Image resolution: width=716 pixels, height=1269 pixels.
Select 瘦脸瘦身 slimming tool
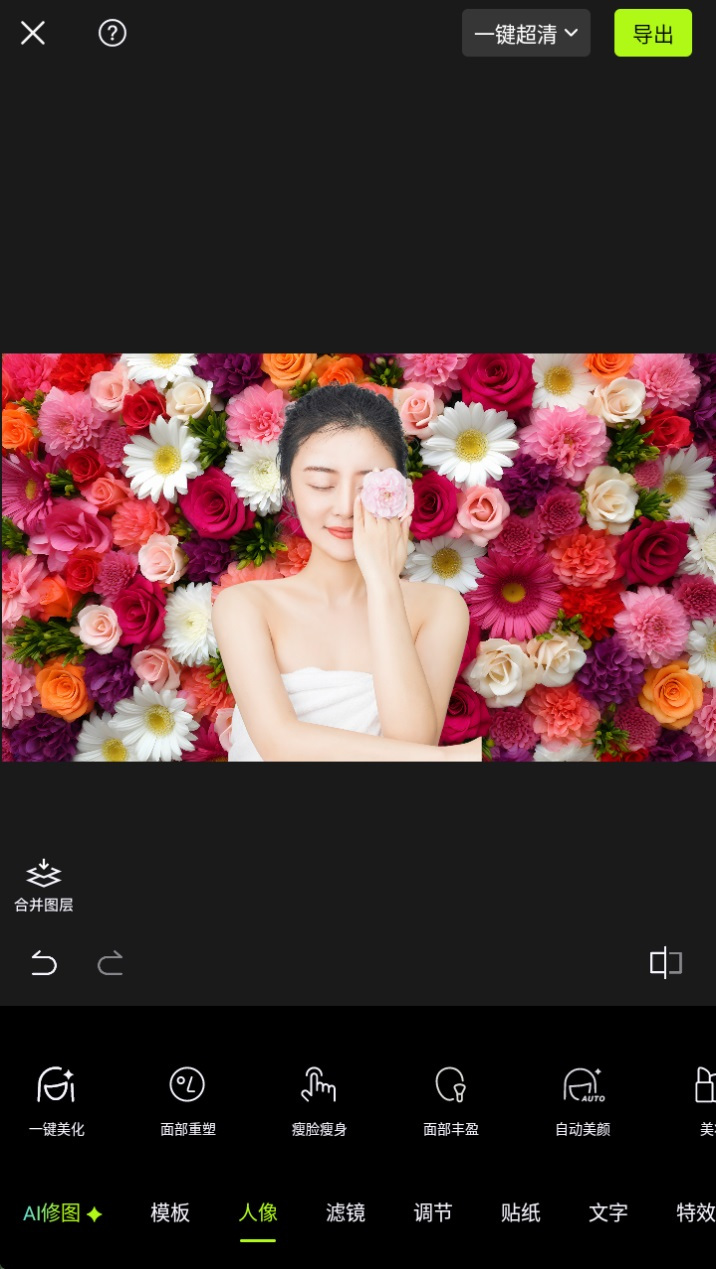(319, 1101)
